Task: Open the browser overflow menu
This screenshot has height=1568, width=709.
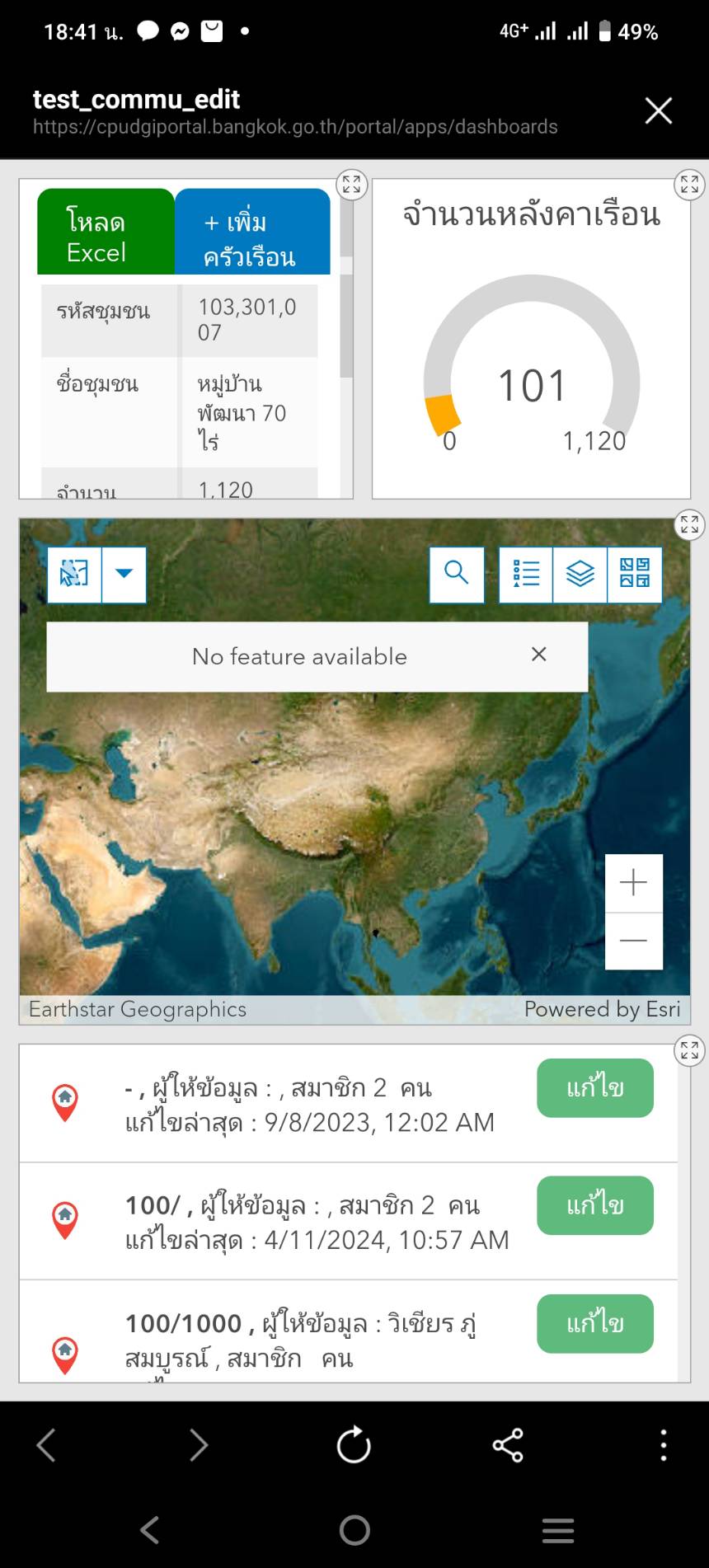Action: tap(663, 1445)
